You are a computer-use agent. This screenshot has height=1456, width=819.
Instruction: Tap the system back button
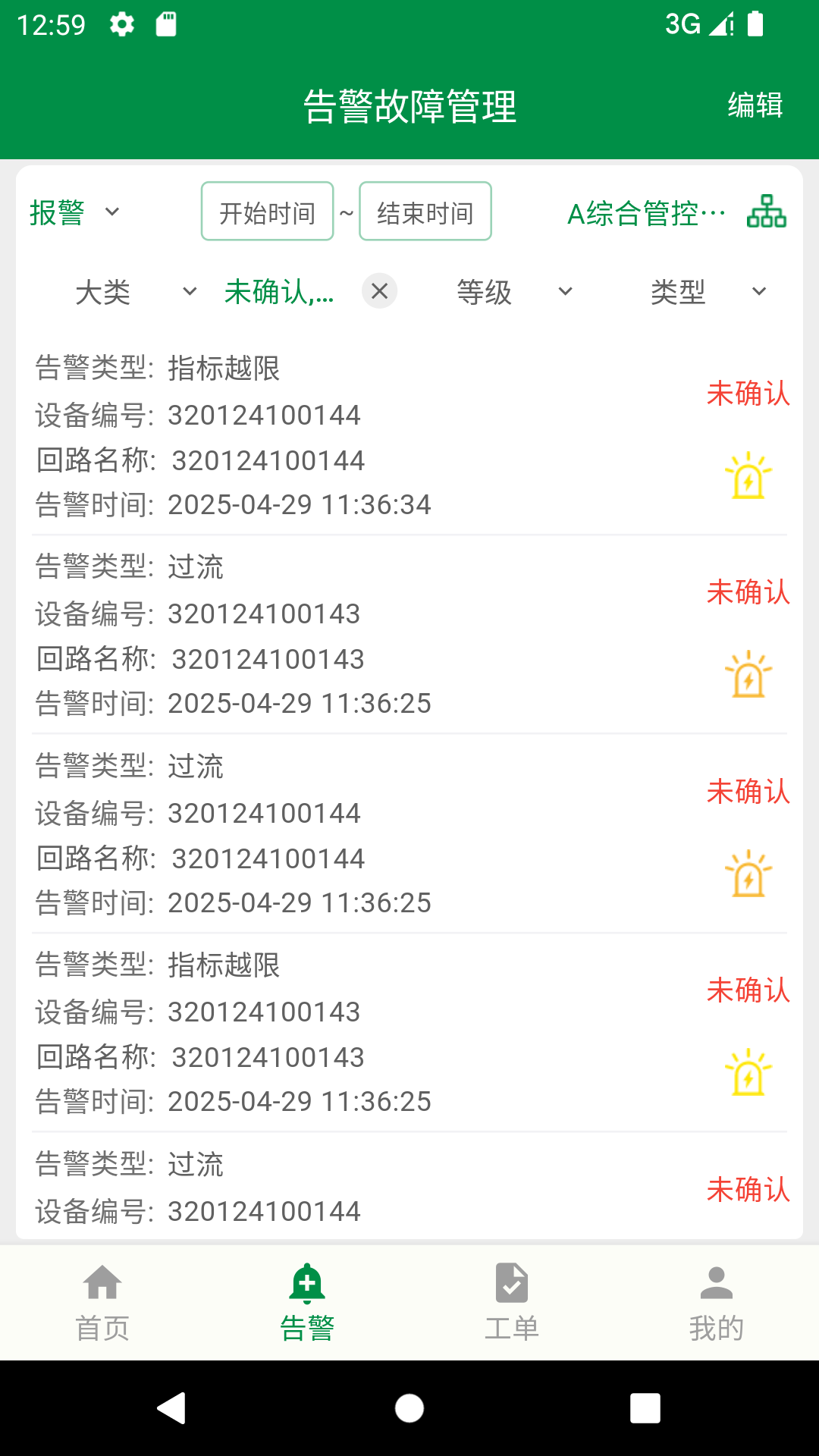pos(172,1408)
